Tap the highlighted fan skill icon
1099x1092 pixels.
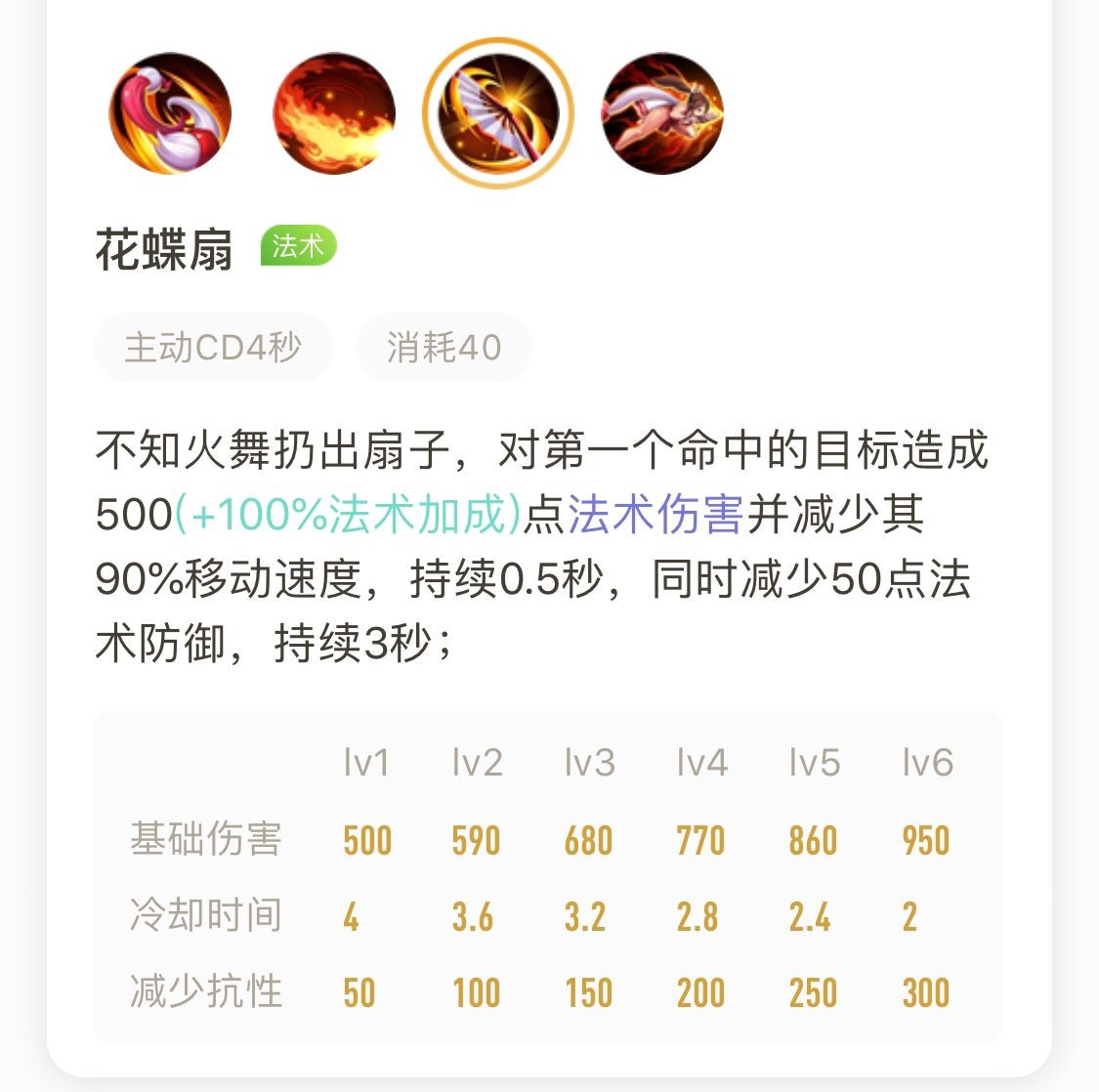coord(498,114)
